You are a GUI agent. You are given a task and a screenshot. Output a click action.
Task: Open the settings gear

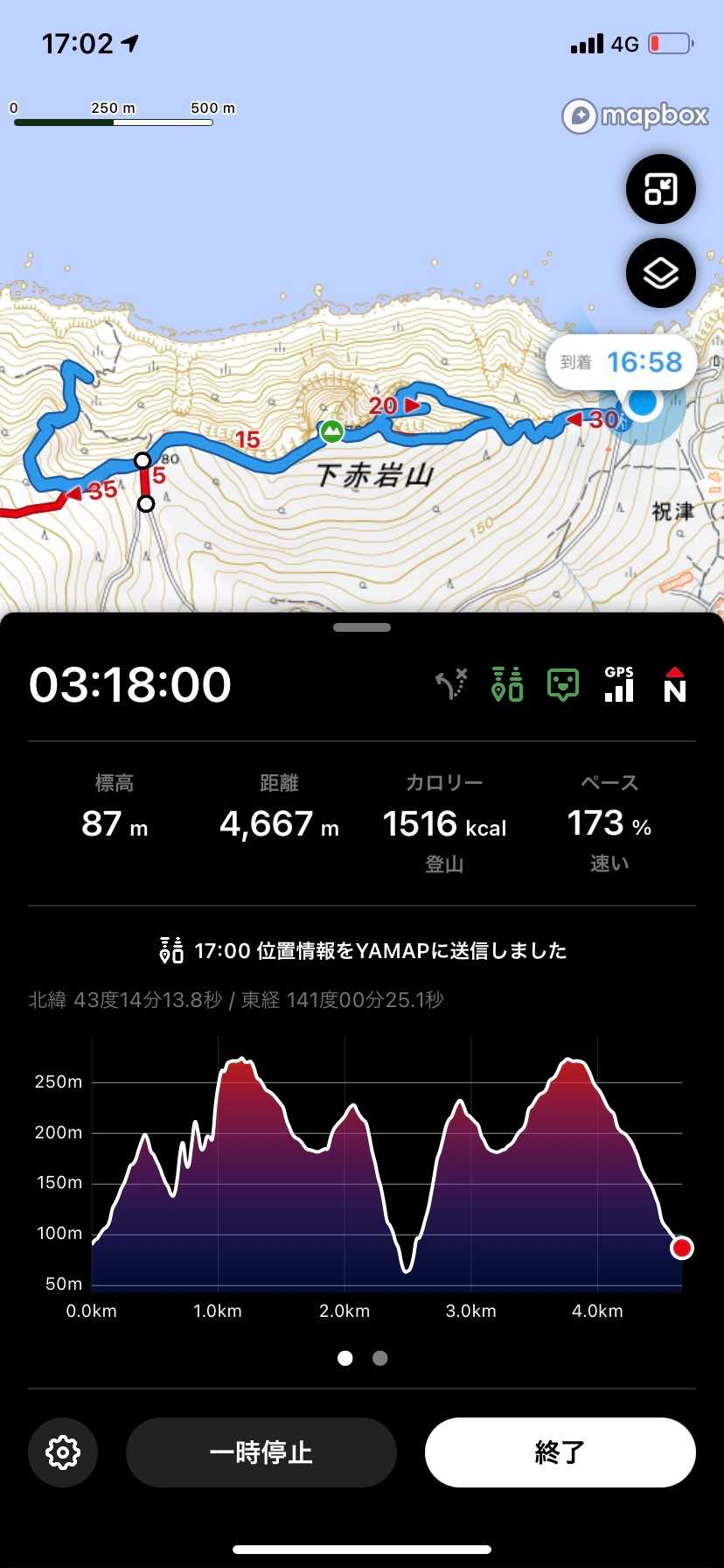point(63,1452)
